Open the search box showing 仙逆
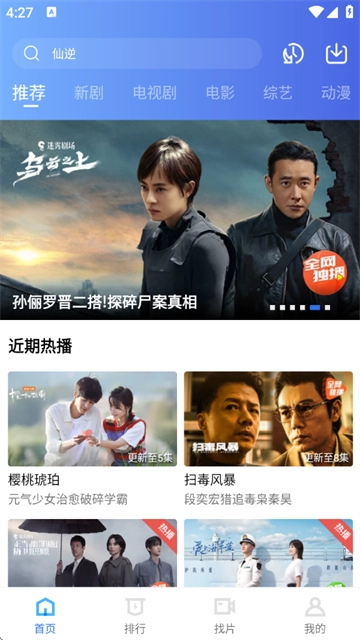This screenshot has width=360, height=640. [137, 53]
